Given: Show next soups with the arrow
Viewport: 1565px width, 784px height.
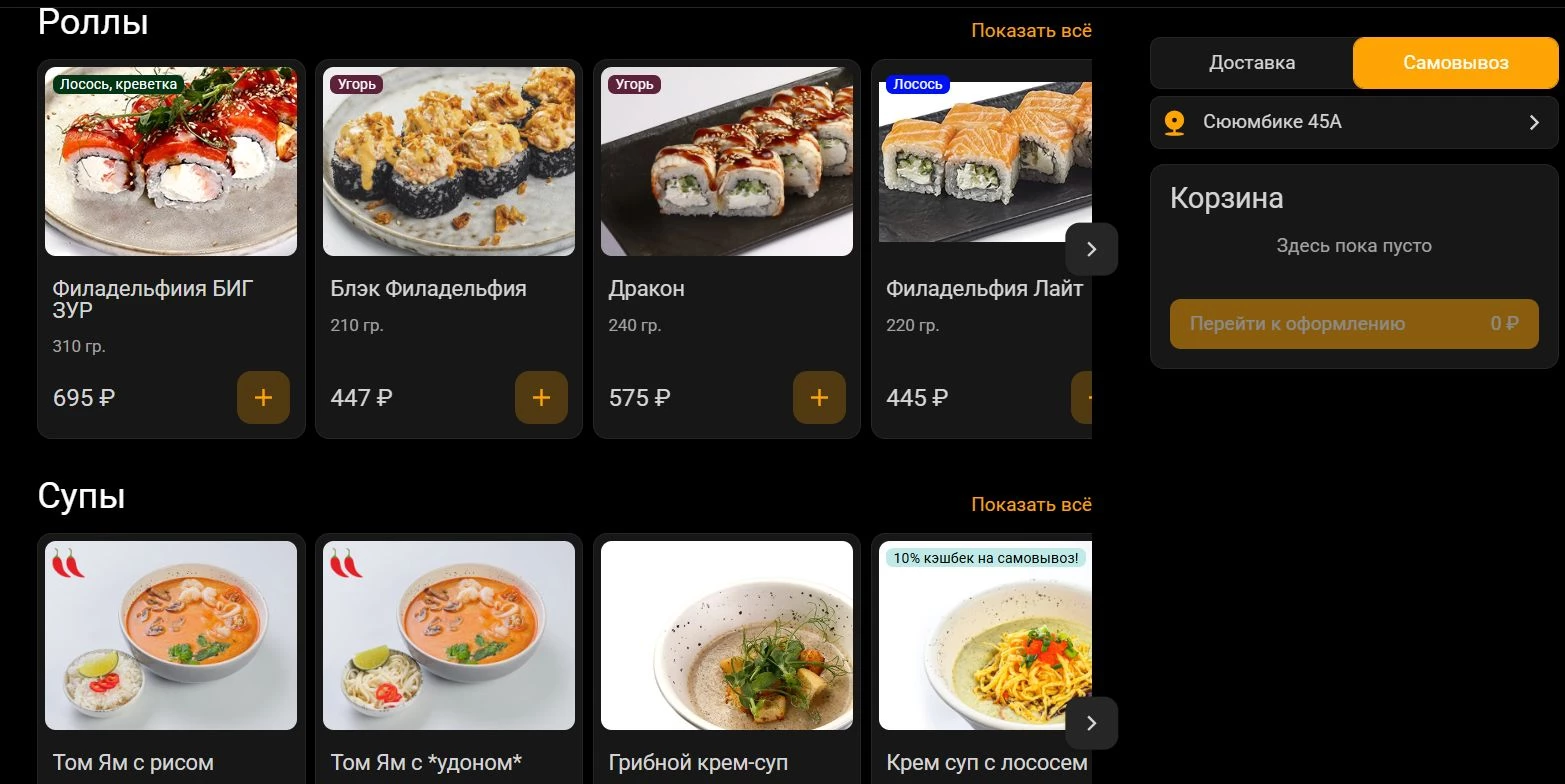Looking at the screenshot, I should pyautogui.click(x=1091, y=723).
